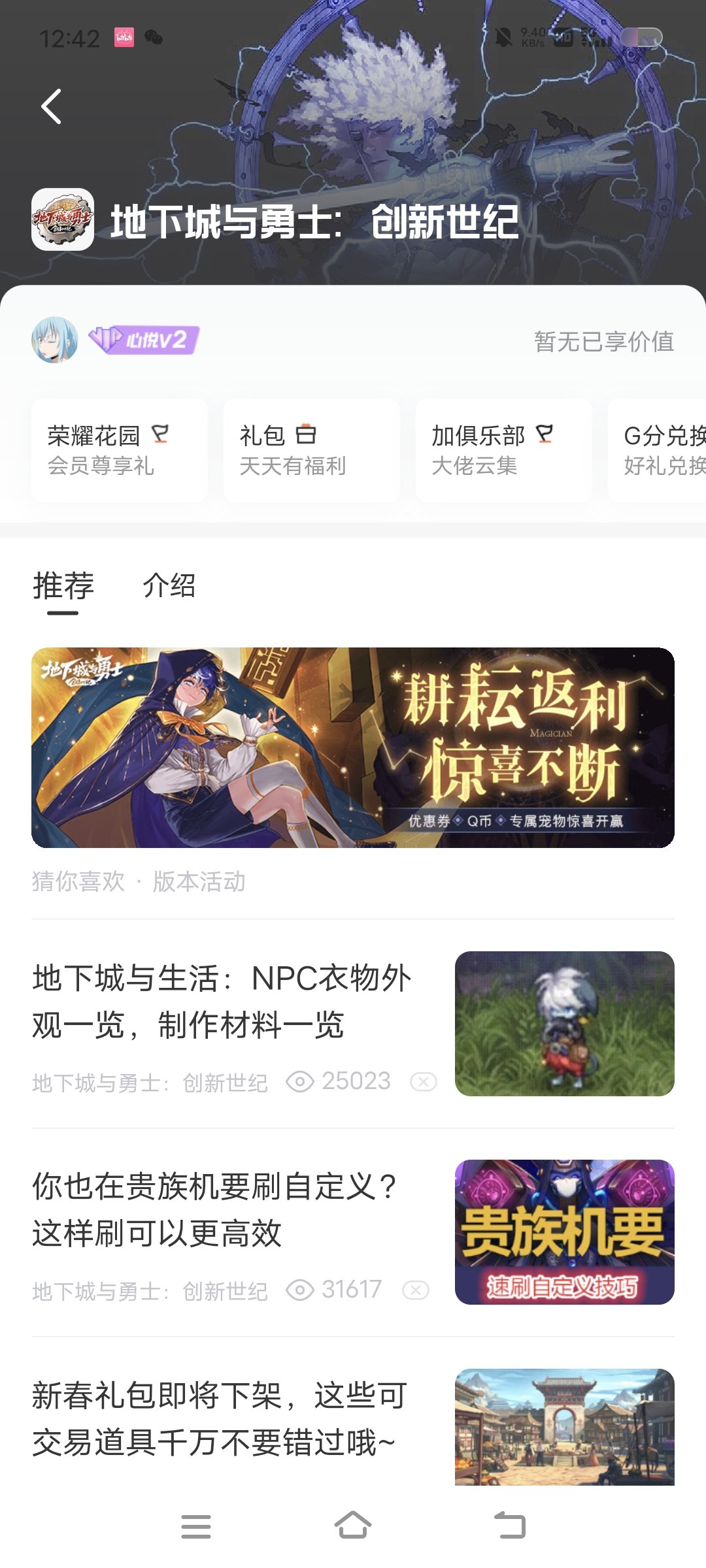Dismiss the 贵族机要 article
This screenshot has width=706, height=1568.
[416, 1290]
